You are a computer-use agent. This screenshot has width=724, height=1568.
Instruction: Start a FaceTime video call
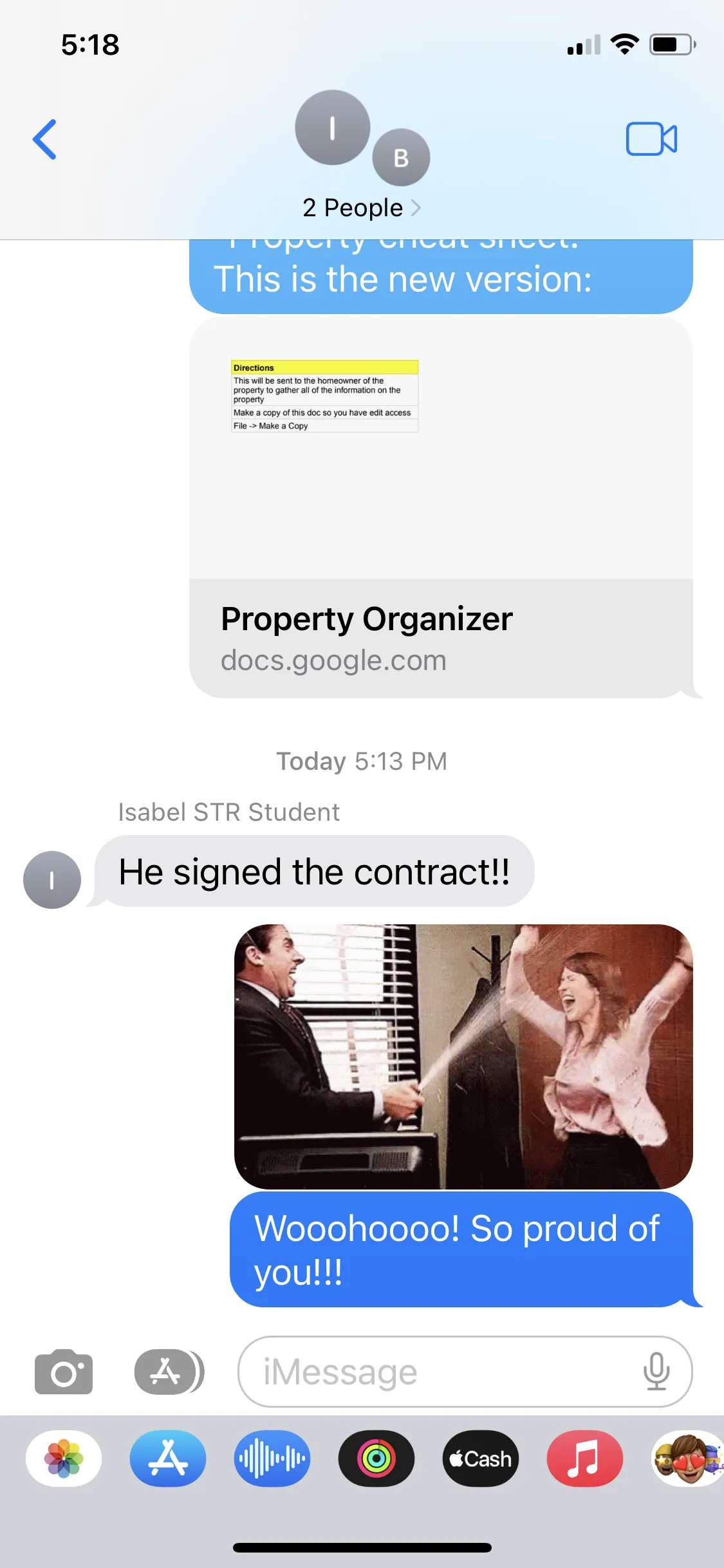pos(651,139)
